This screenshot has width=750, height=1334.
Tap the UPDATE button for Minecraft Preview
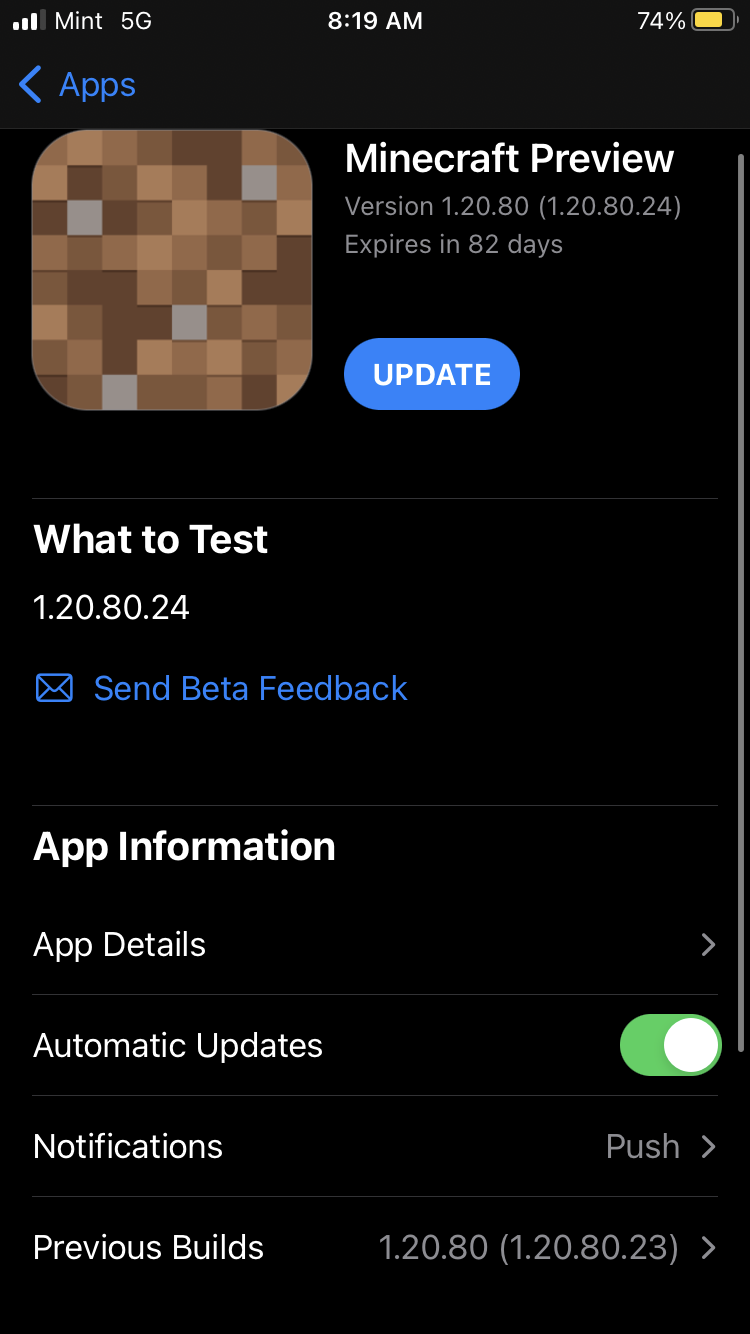tap(431, 375)
